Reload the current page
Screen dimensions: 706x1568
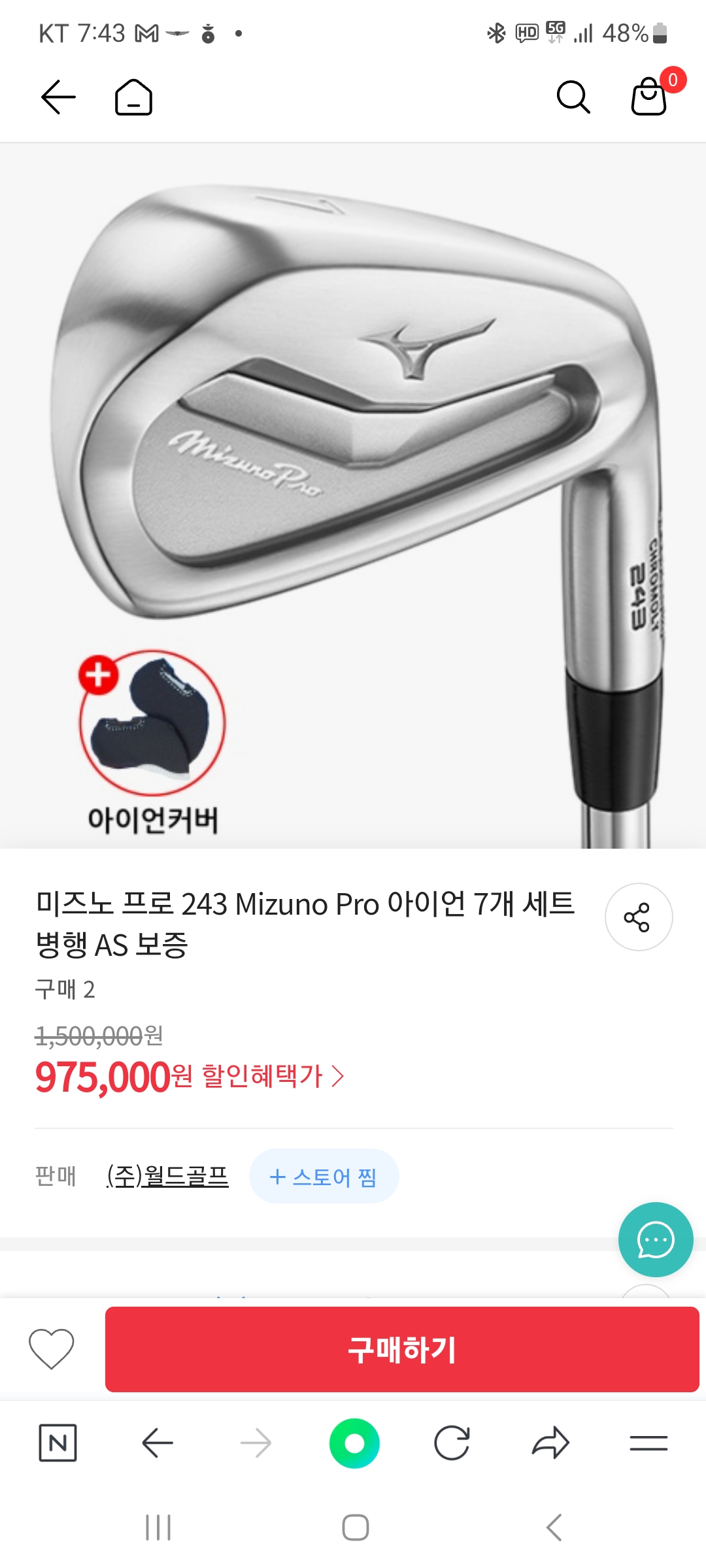pyautogui.click(x=452, y=1443)
